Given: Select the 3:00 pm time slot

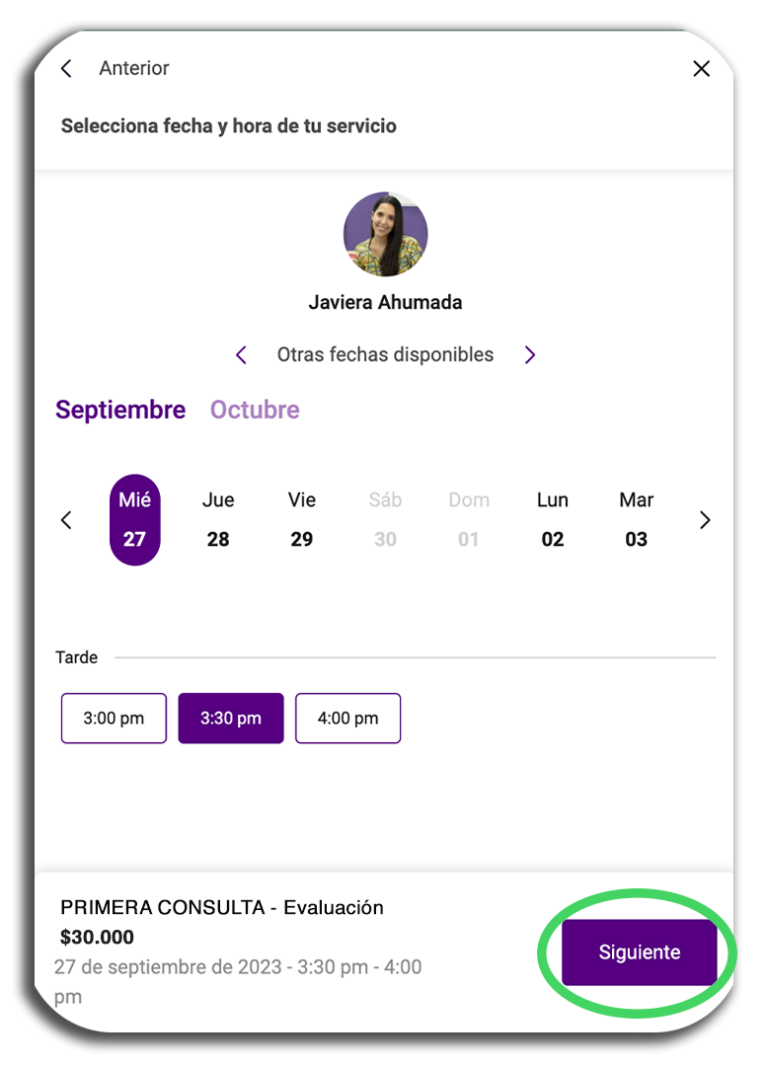Looking at the screenshot, I should tap(114, 718).
